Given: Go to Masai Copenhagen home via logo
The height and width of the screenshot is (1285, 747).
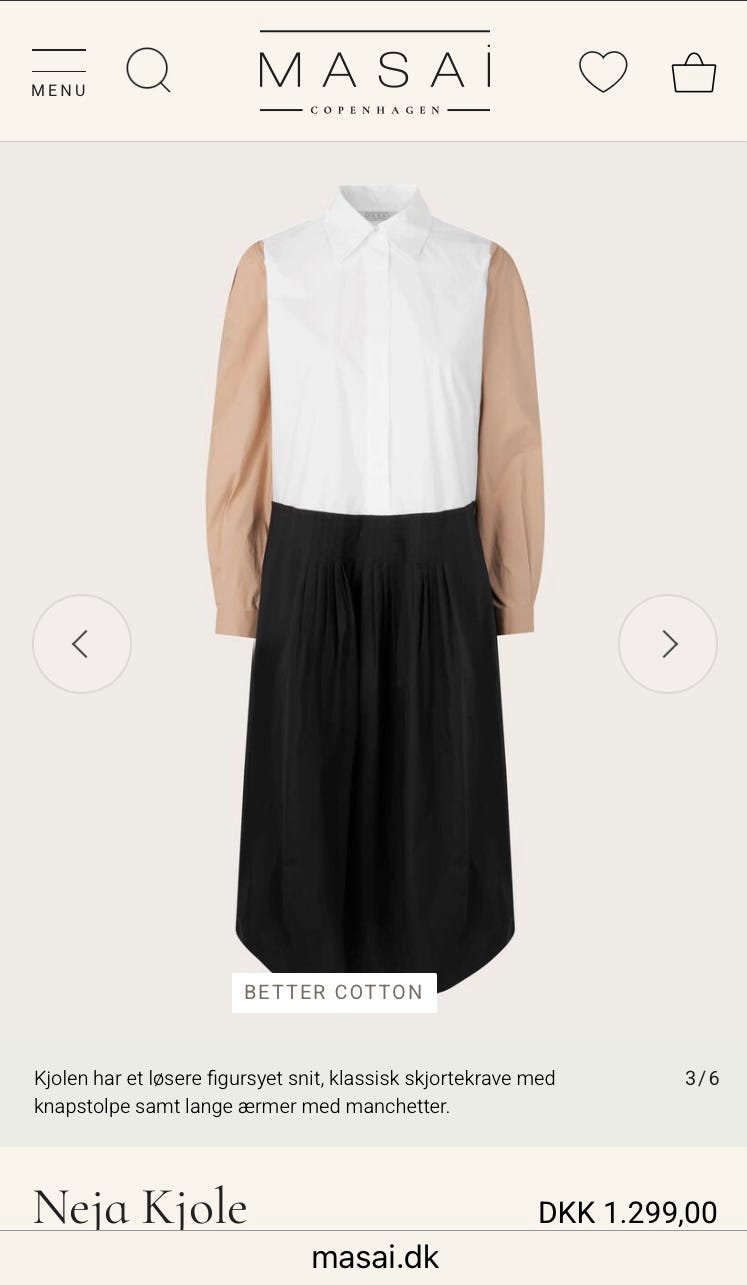Looking at the screenshot, I should 375,72.
